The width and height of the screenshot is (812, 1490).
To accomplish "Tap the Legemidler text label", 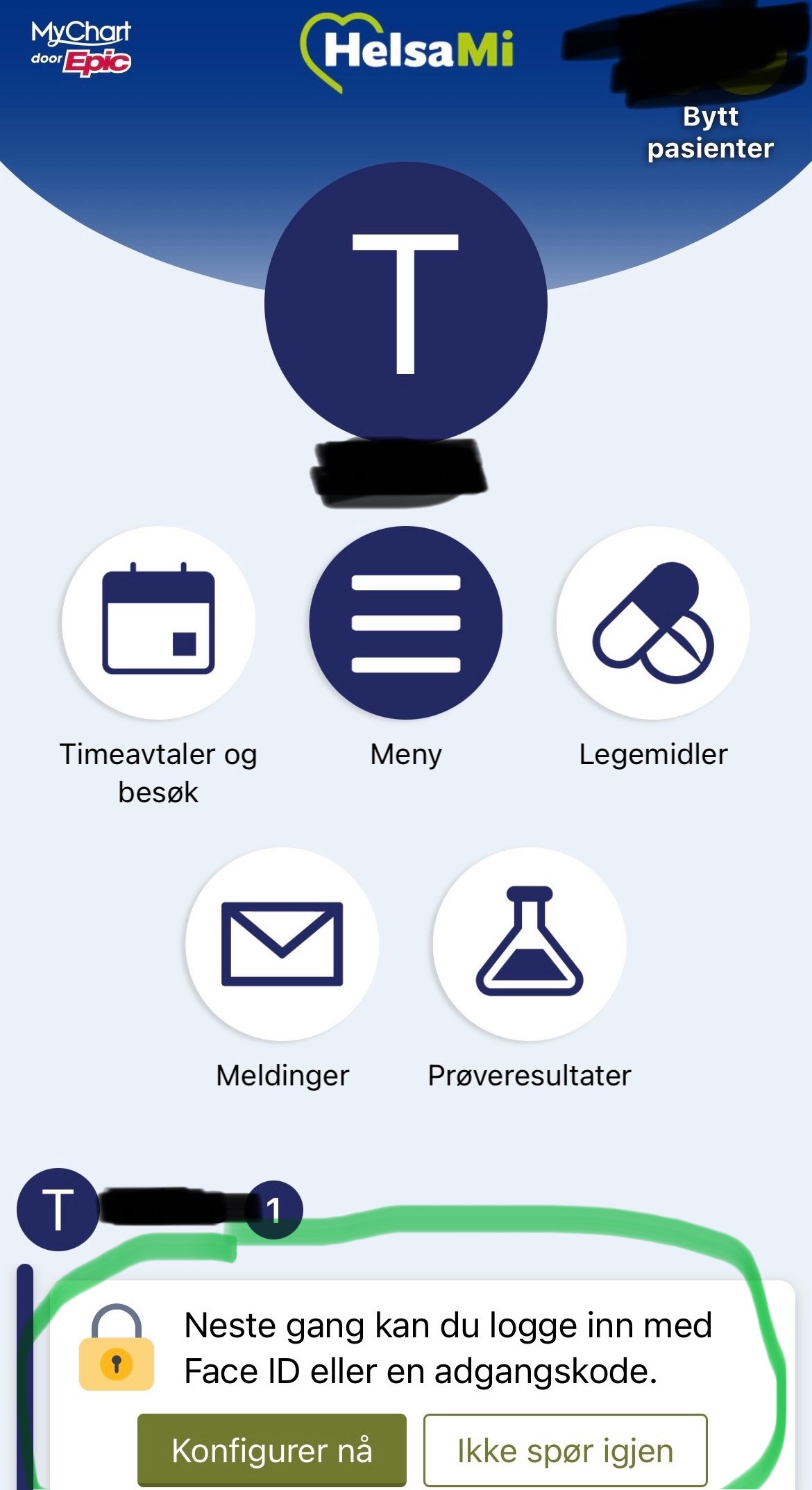I will coord(654,754).
